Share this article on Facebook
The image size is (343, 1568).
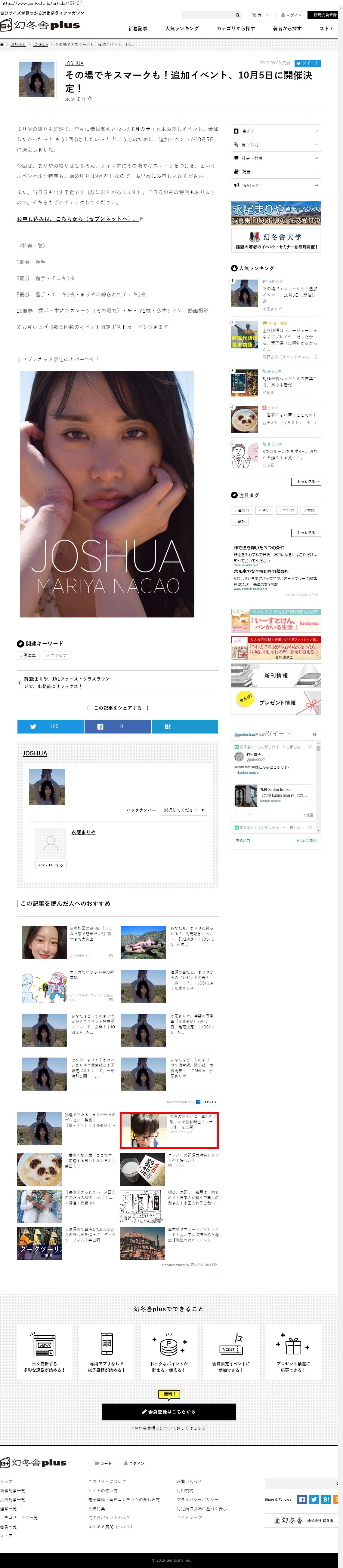[117, 726]
